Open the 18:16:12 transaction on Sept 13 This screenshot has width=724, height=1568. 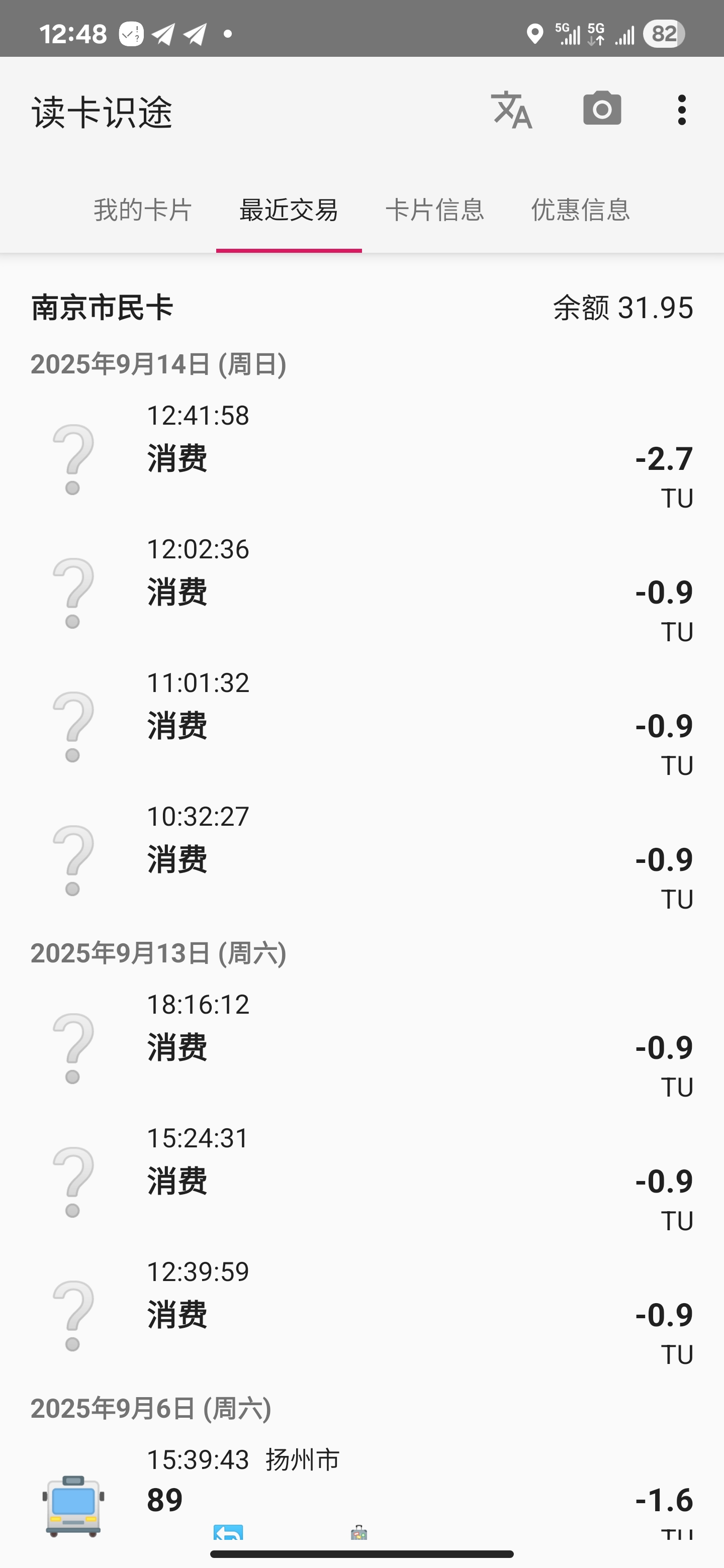361,1047
